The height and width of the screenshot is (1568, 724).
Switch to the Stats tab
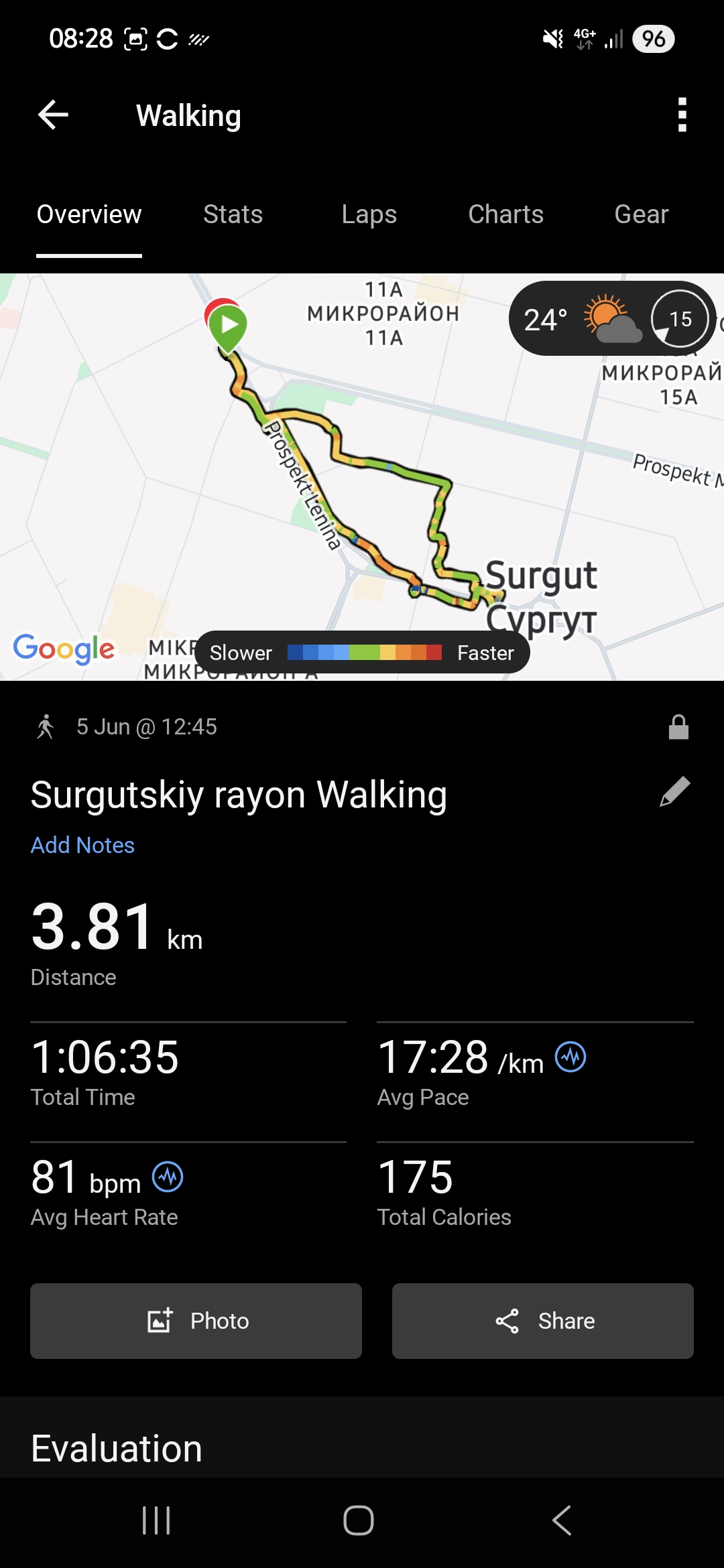click(x=233, y=214)
